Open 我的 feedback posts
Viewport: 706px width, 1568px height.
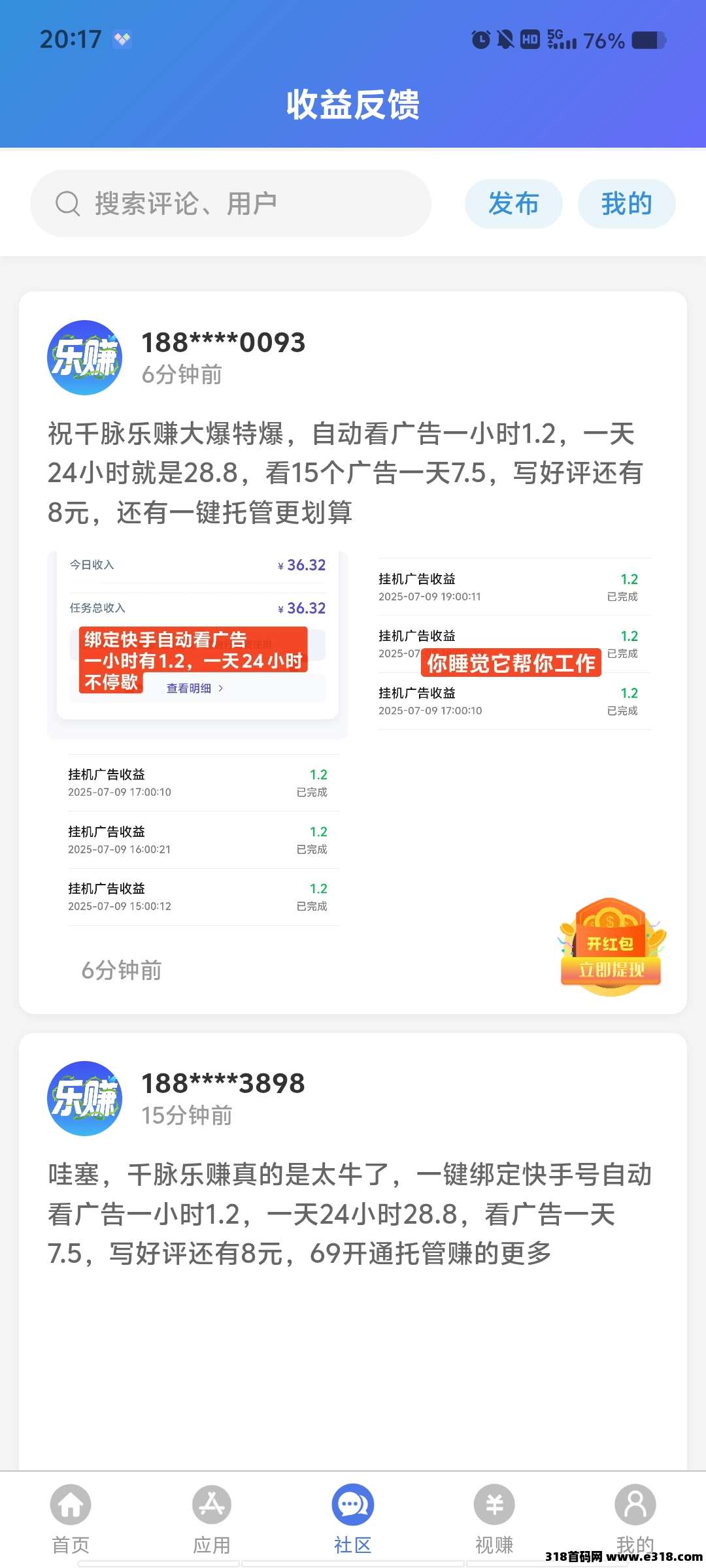click(x=626, y=204)
